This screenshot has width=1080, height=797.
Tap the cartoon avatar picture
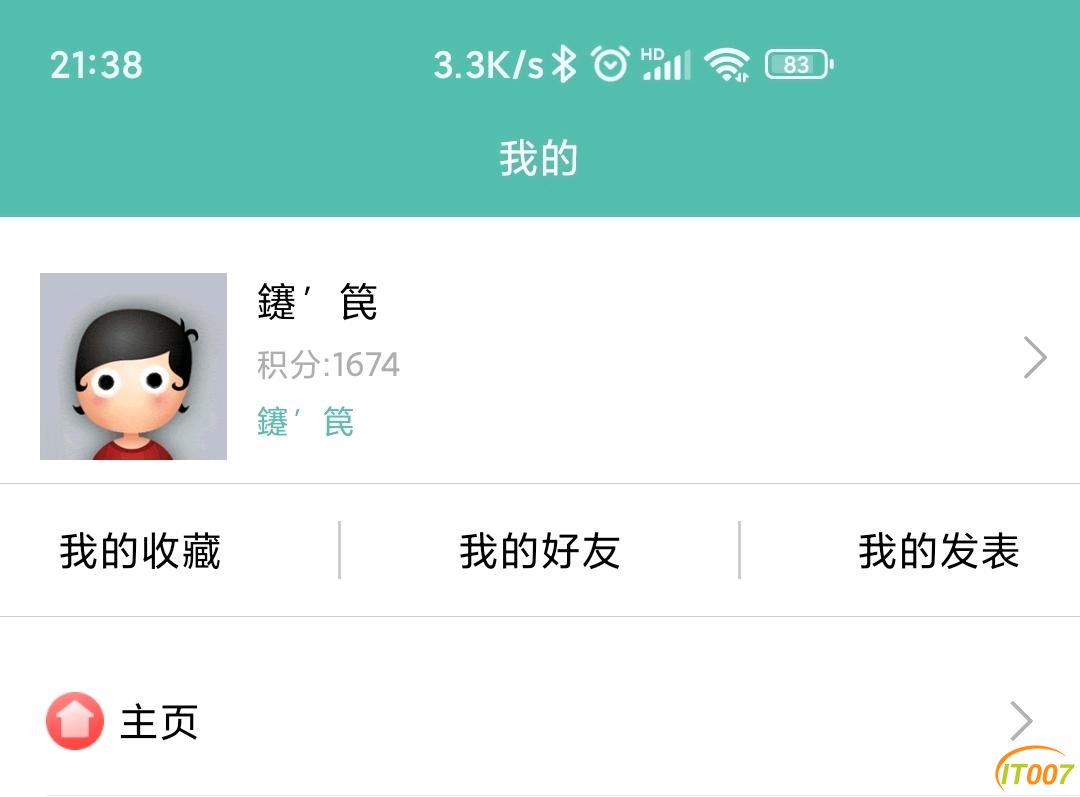pyautogui.click(x=133, y=366)
